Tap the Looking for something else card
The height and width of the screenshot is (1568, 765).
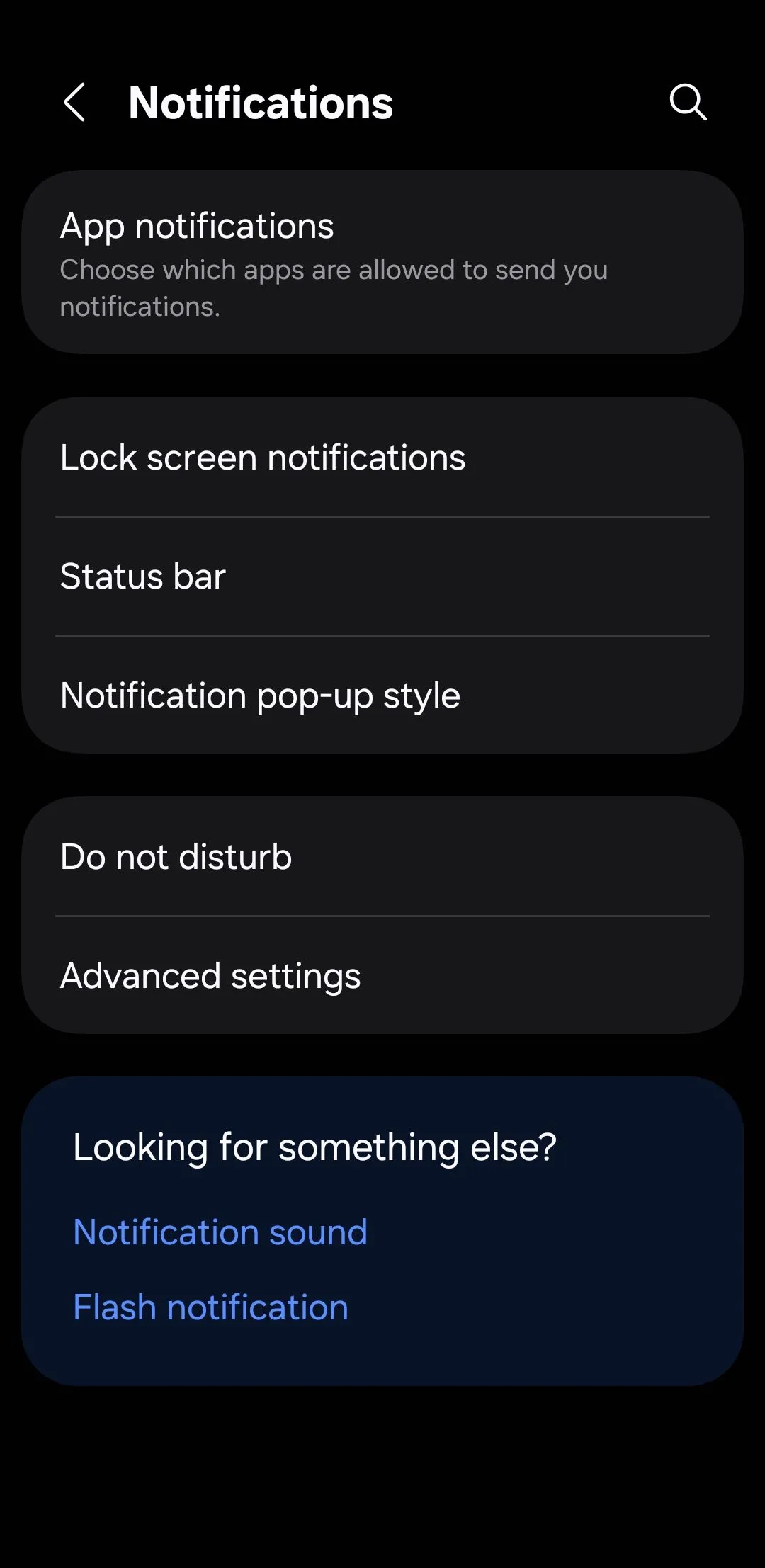pyautogui.click(x=382, y=1146)
